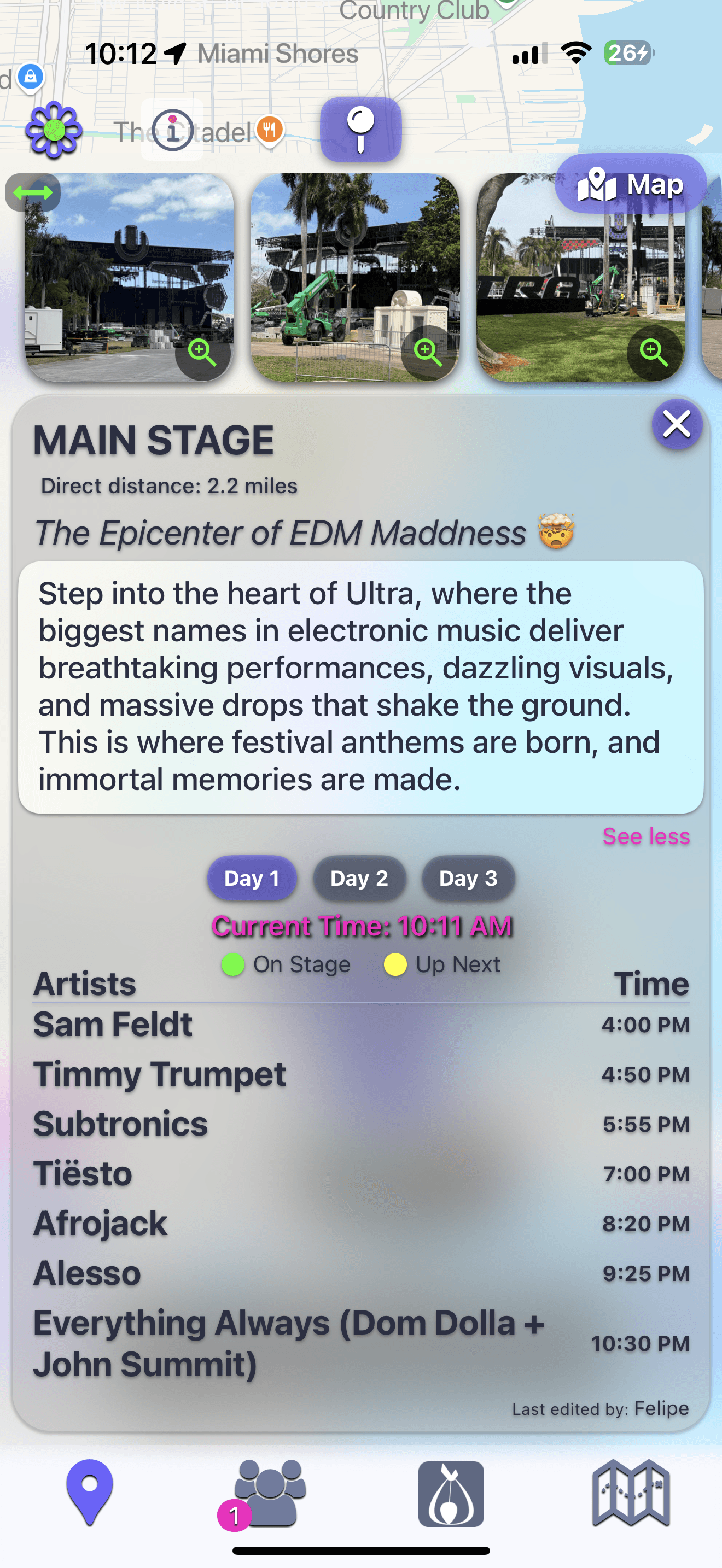722x1568 pixels.
Task: Open the folded map tab
Action: tap(631, 1492)
